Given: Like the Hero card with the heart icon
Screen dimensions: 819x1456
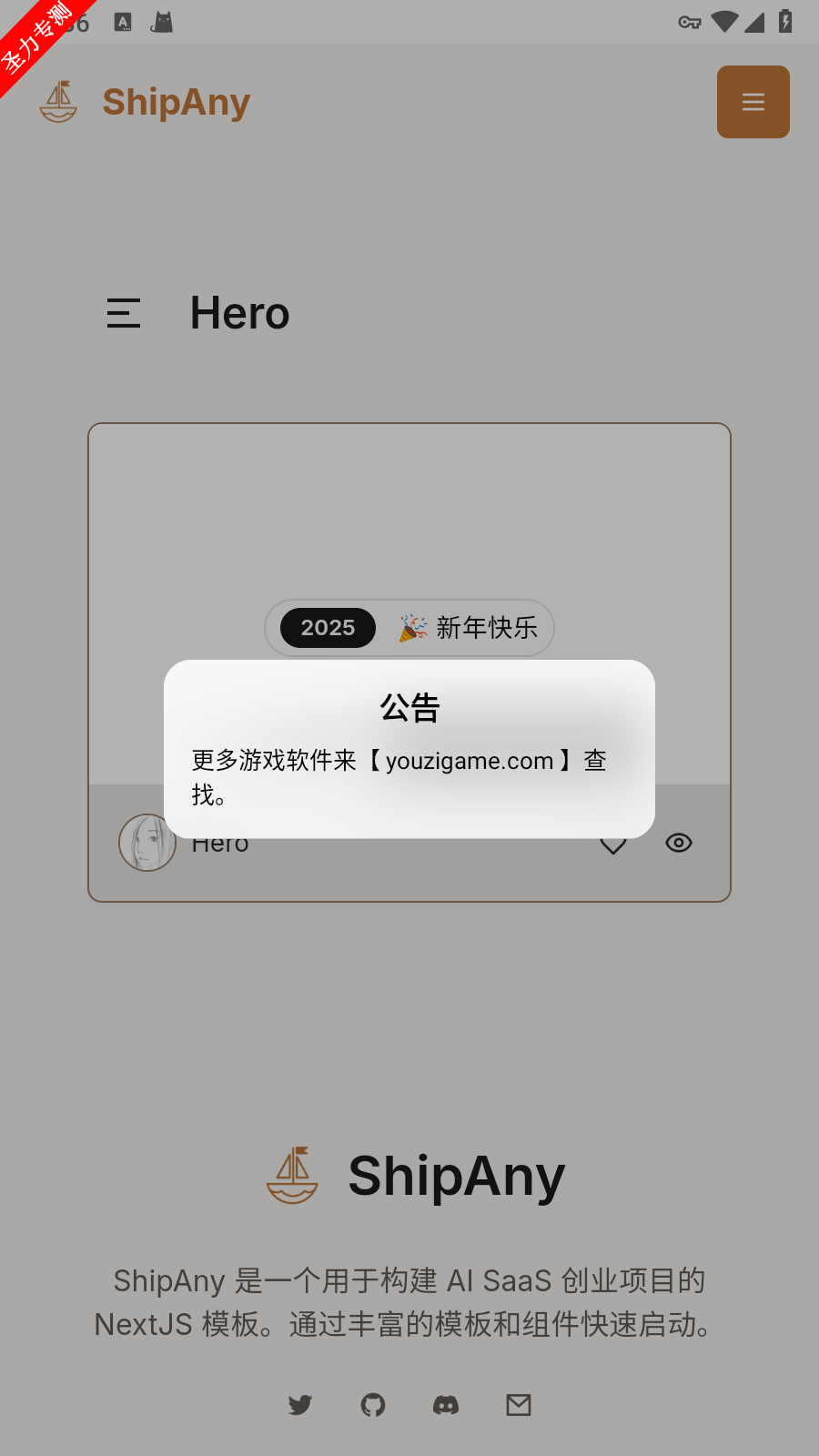Looking at the screenshot, I should 613,846.
